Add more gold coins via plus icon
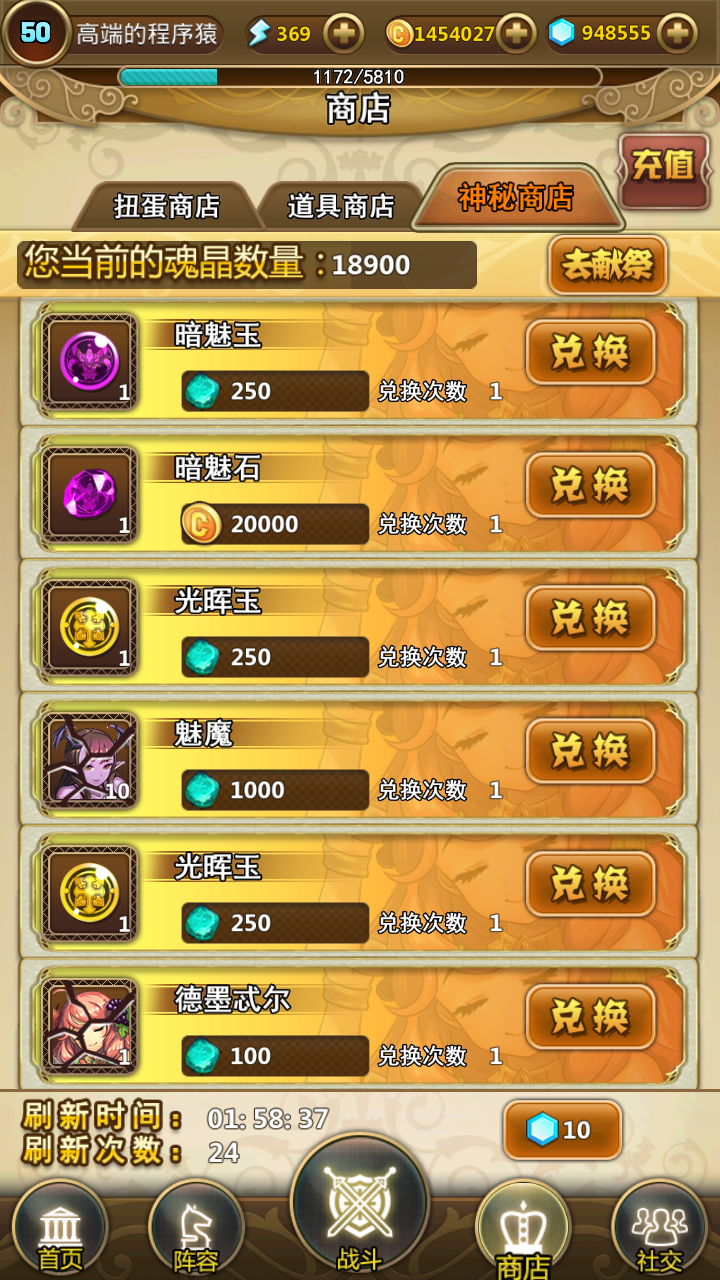 click(x=516, y=34)
